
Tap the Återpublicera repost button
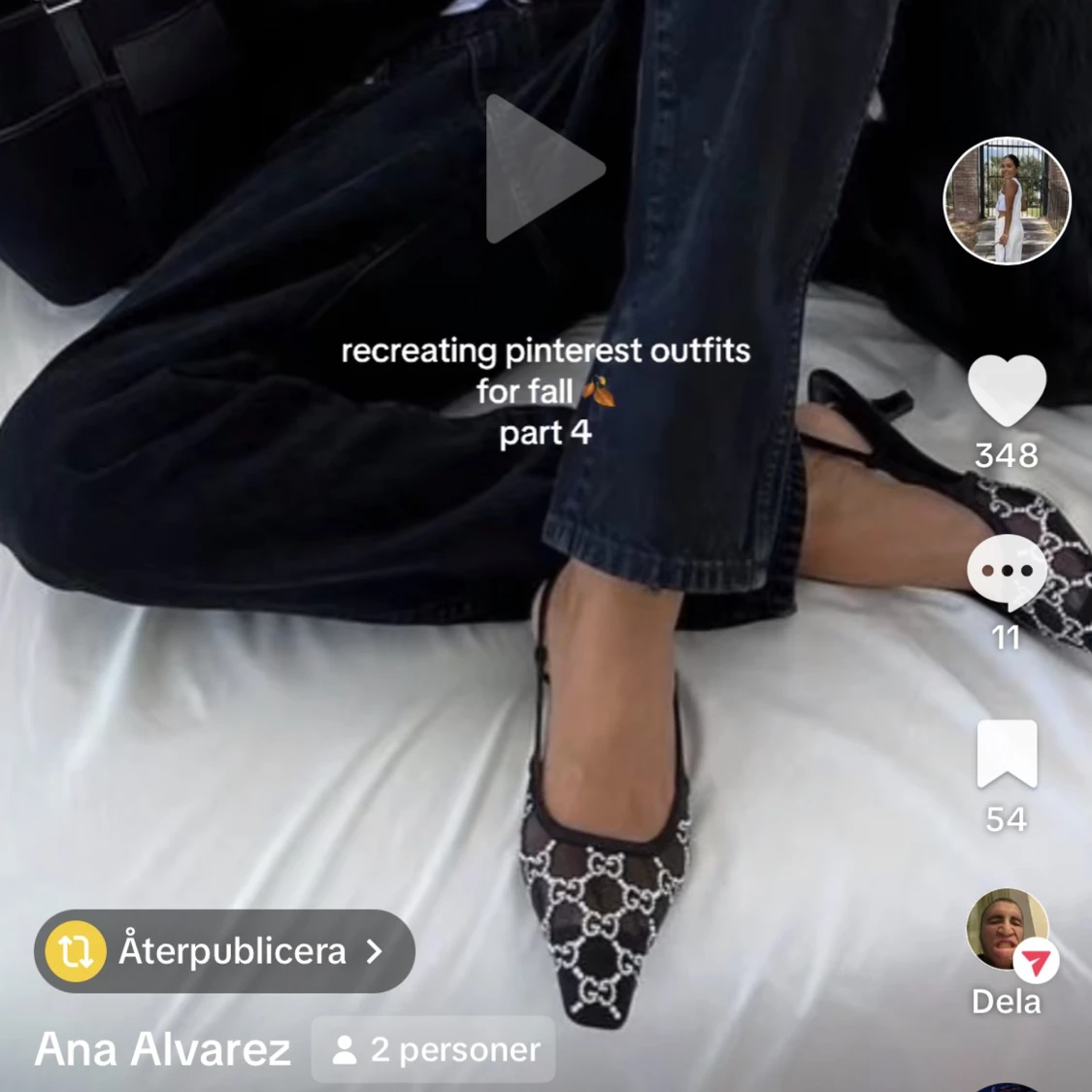point(224,951)
